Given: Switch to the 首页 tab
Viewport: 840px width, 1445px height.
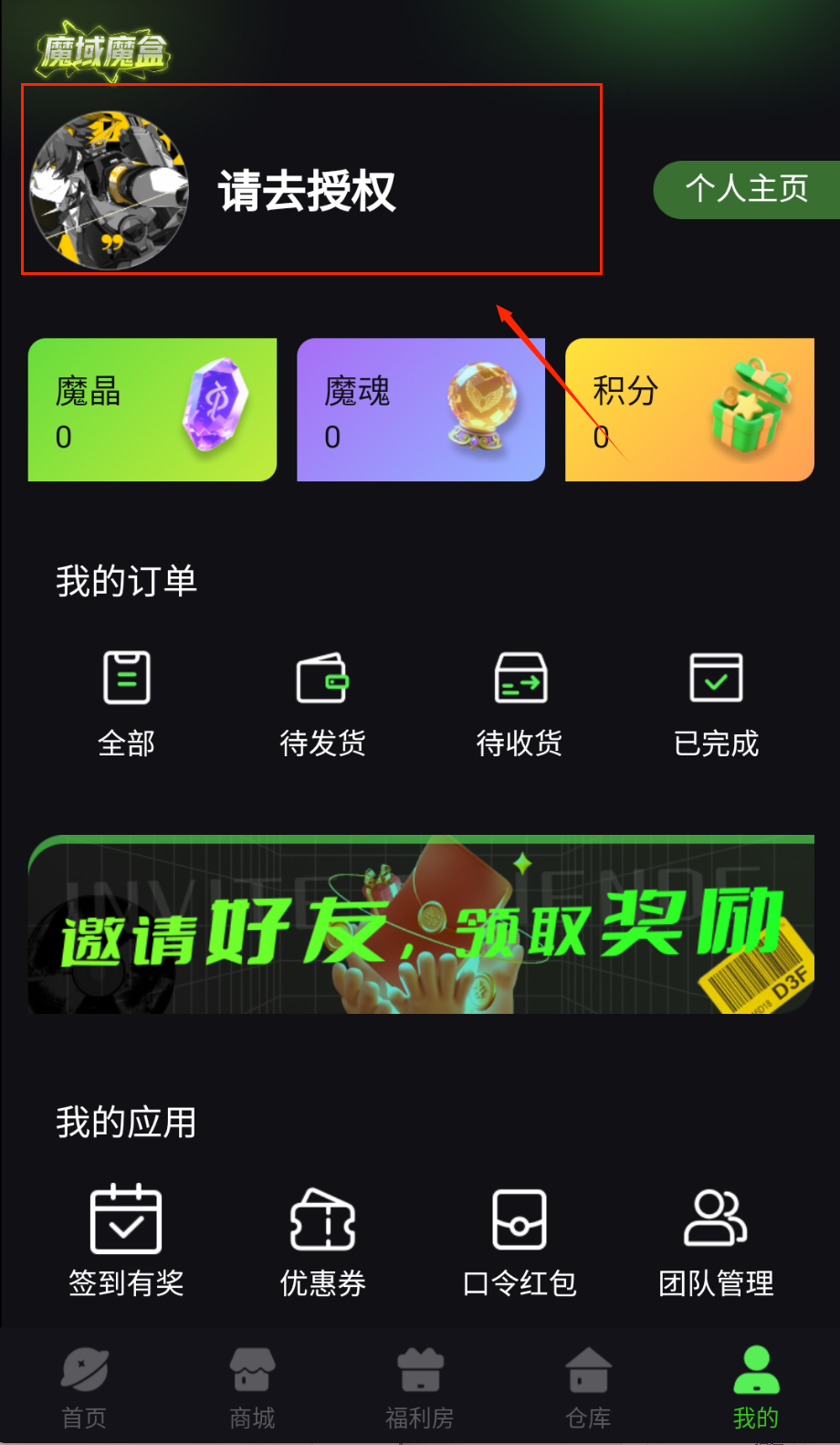Looking at the screenshot, I should (84, 1387).
